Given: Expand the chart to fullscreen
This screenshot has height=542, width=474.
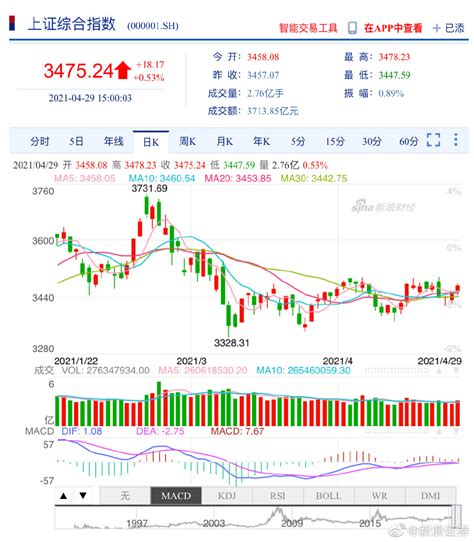Looking at the screenshot, I should tap(434, 140).
